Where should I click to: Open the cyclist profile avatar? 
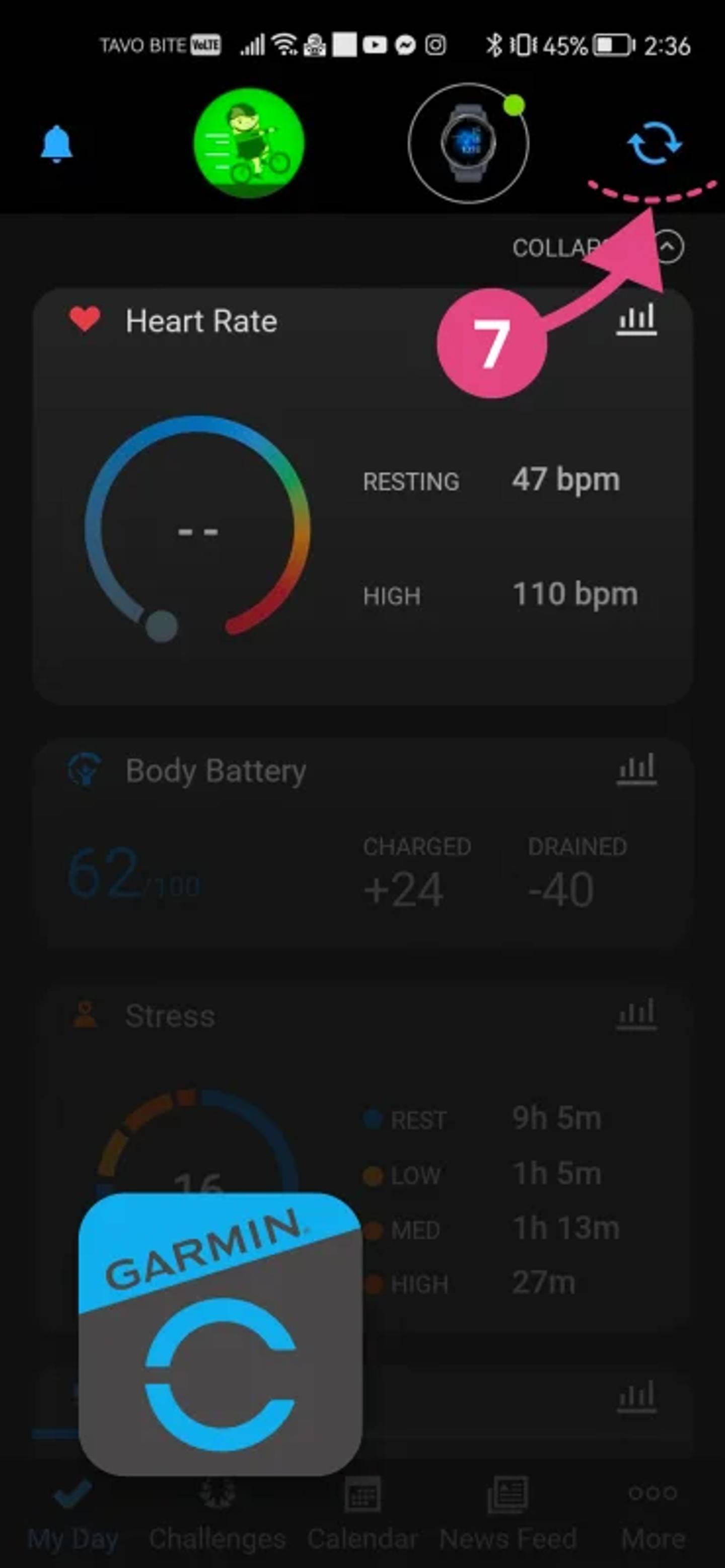(249, 143)
